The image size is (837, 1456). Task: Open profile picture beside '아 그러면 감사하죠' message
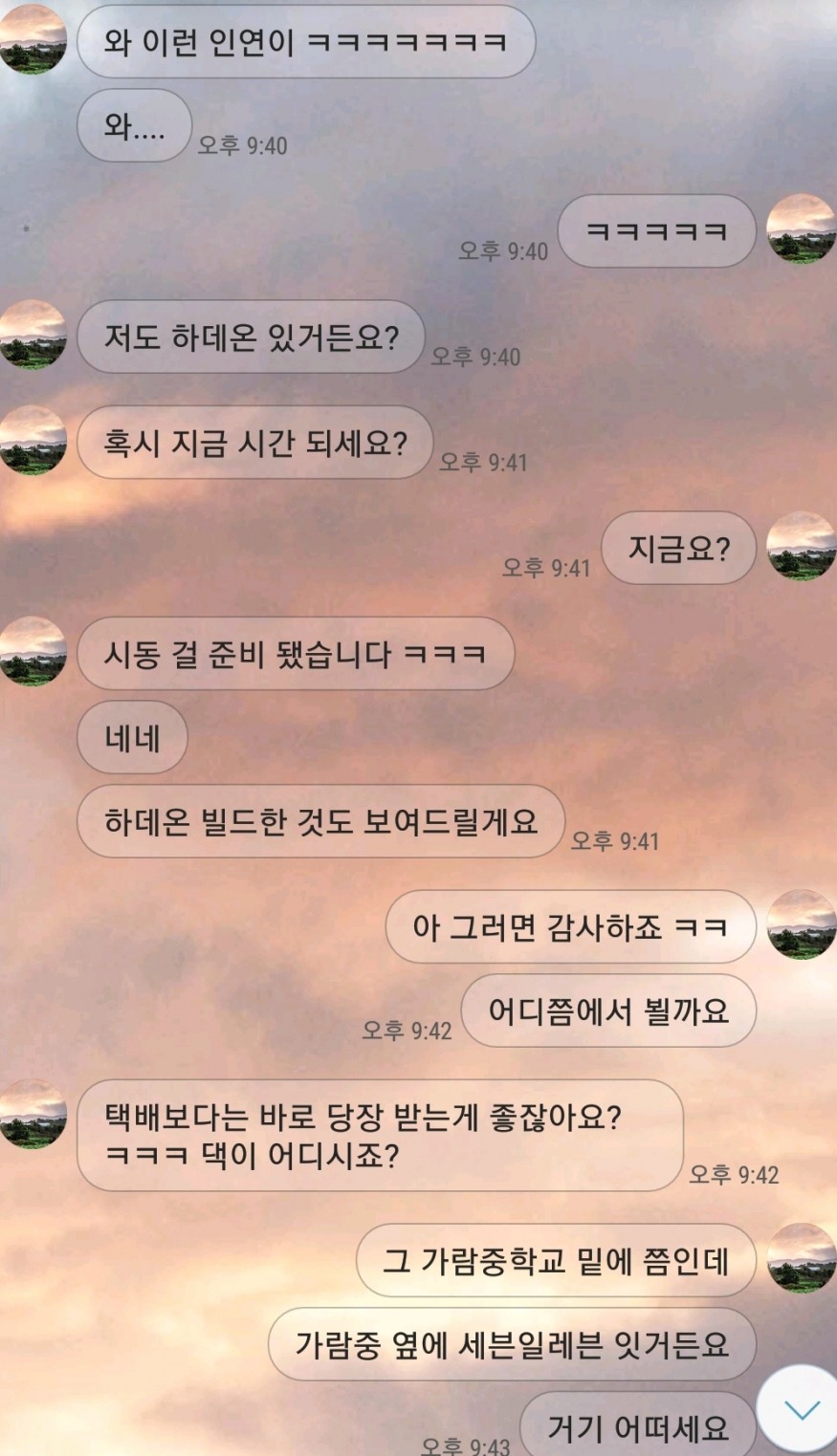click(x=802, y=924)
